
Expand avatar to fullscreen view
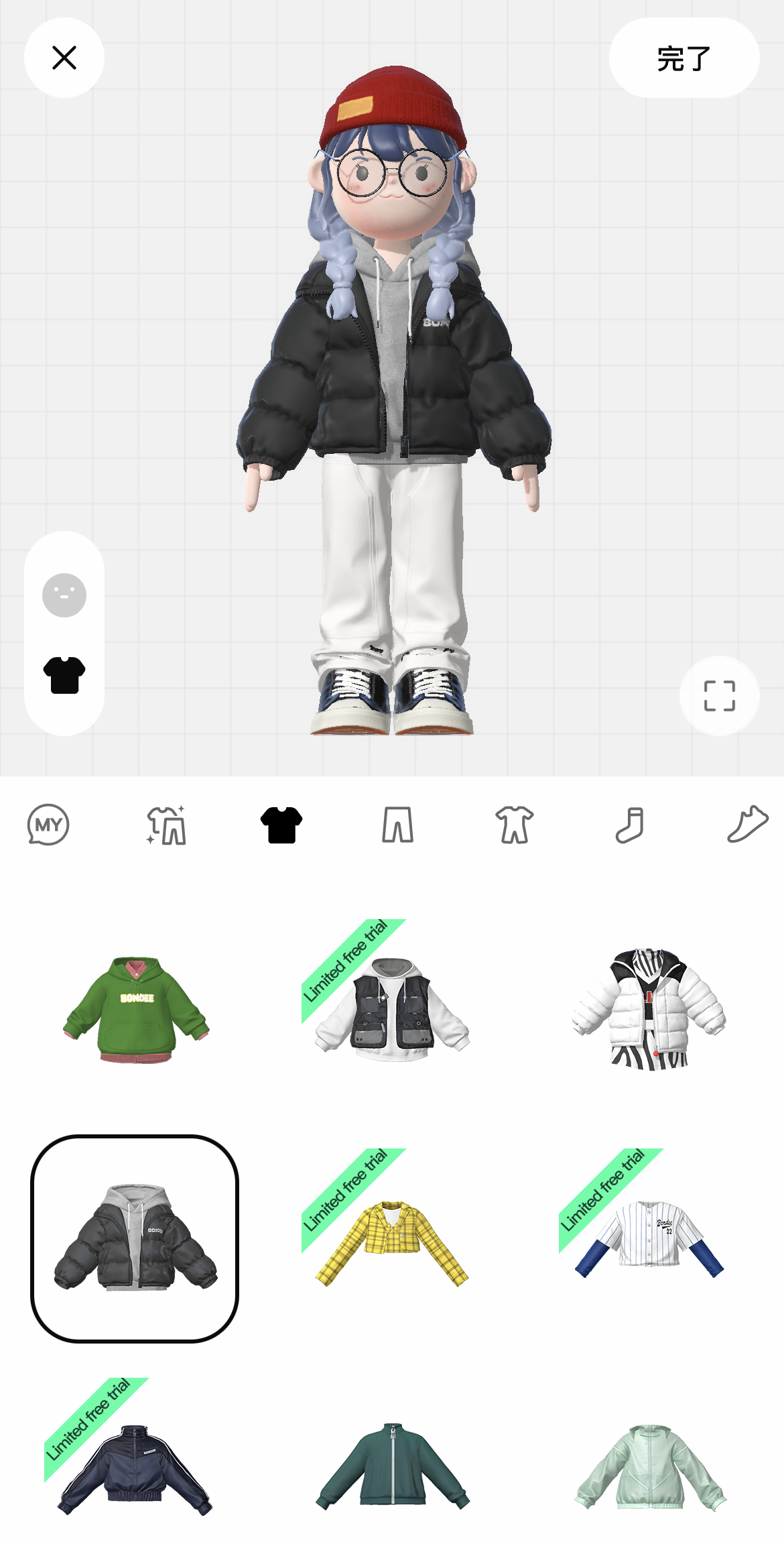click(x=718, y=696)
